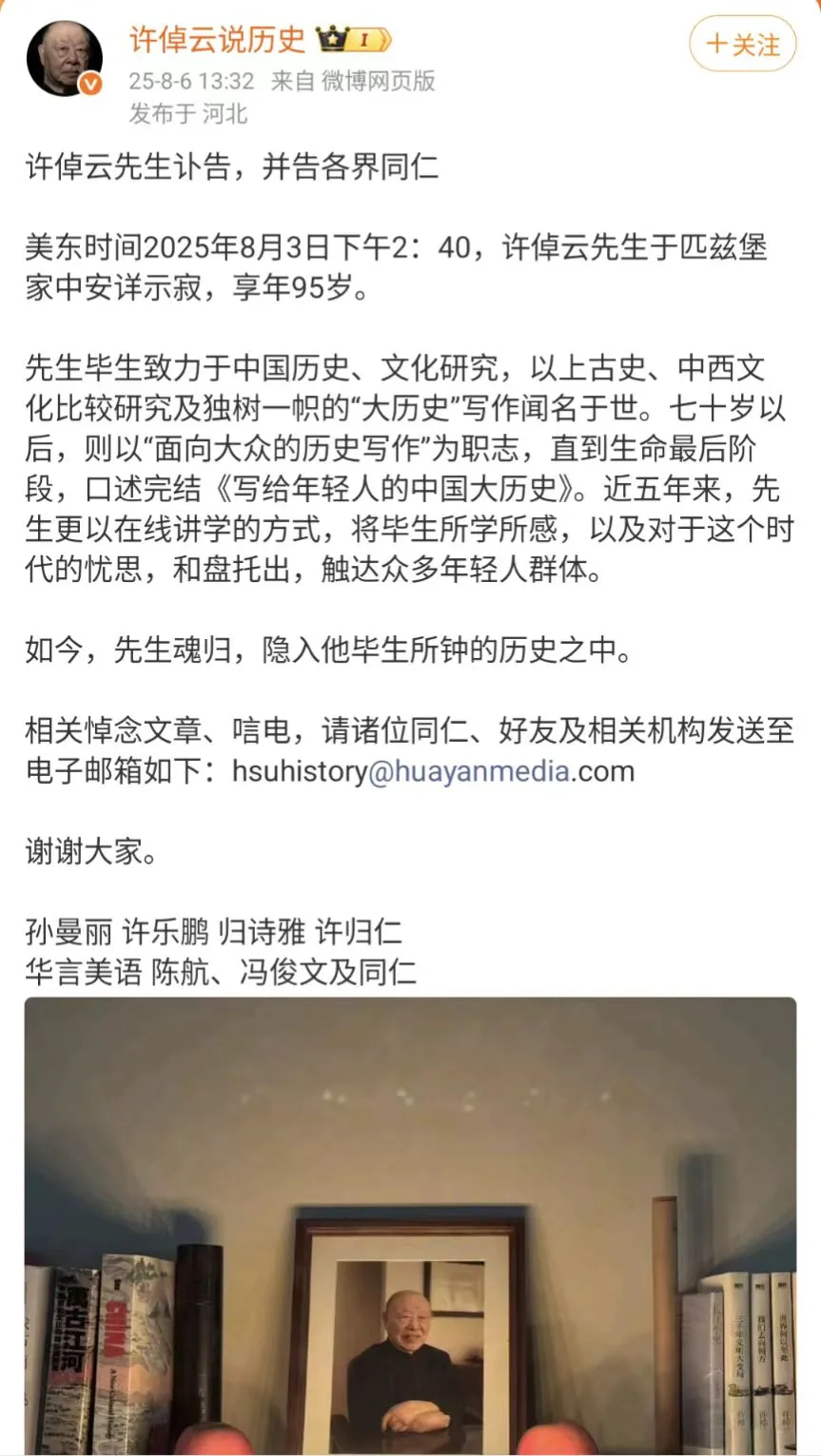Screen dimensions: 821x1456
Task: Open the attached portrait photo
Action: coord(410,1225)
